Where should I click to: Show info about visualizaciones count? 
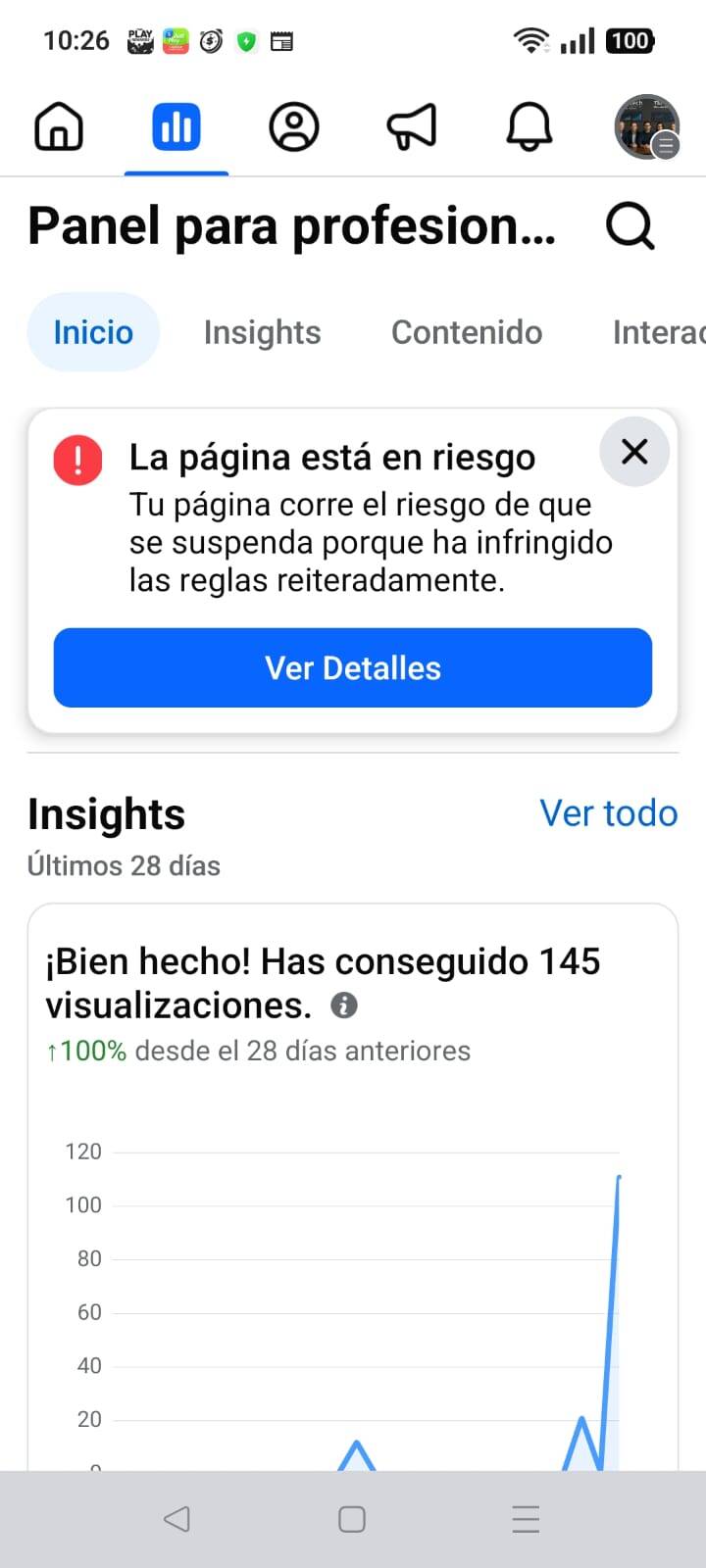click(344, 1005)
